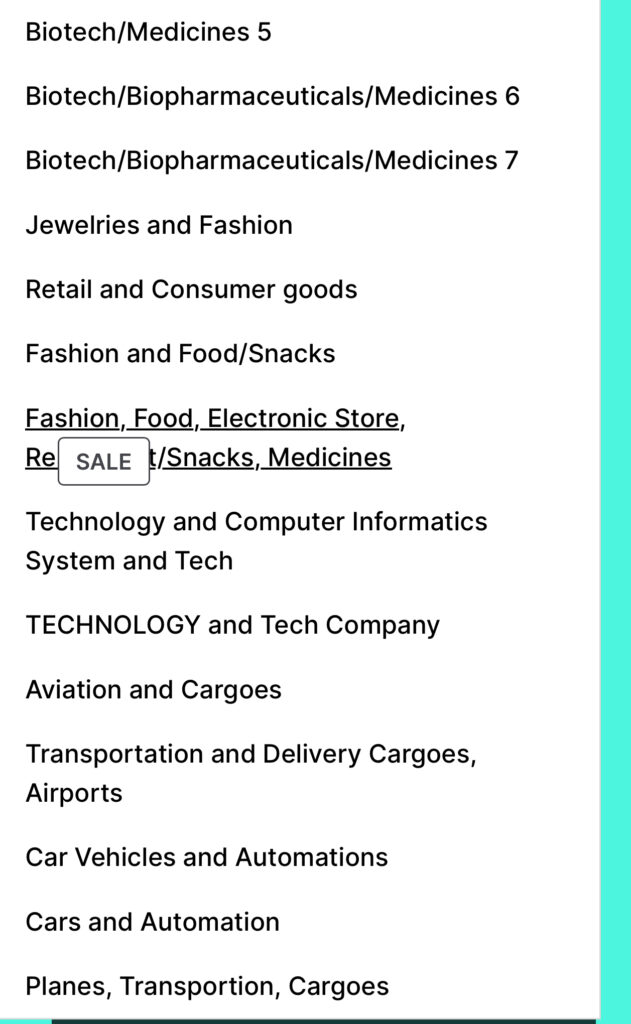Go to Biotech/Biopharmaceuticals/Medicines 7

point(271,160)
